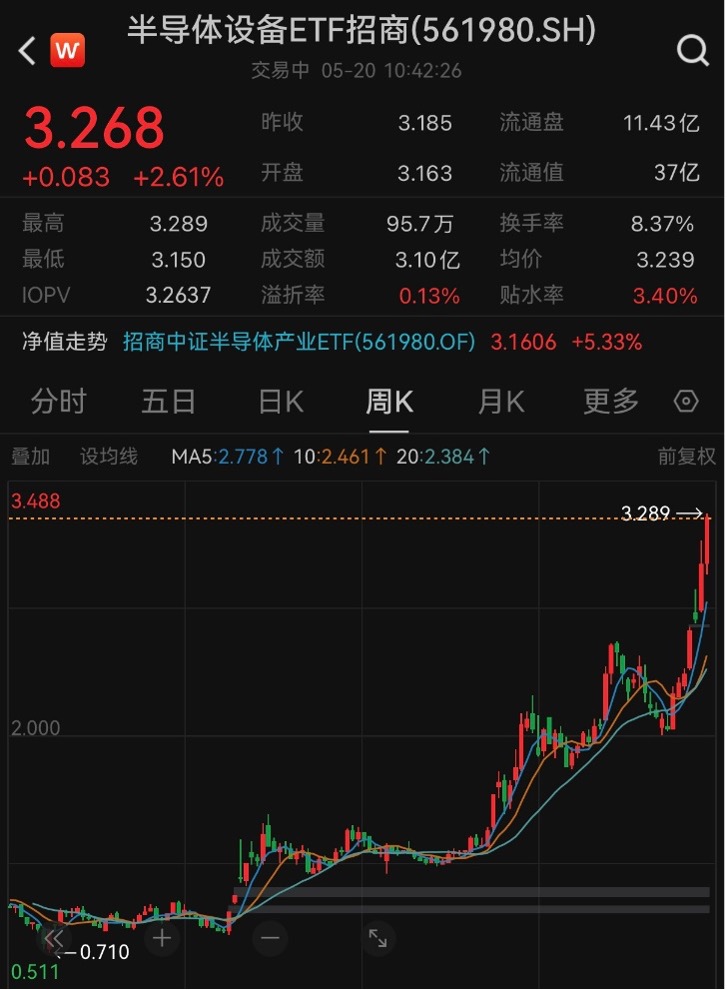This screenshot has height=990, width=727.
Task: Switch to the 分时 chart tab
Action: coord(58,402)
